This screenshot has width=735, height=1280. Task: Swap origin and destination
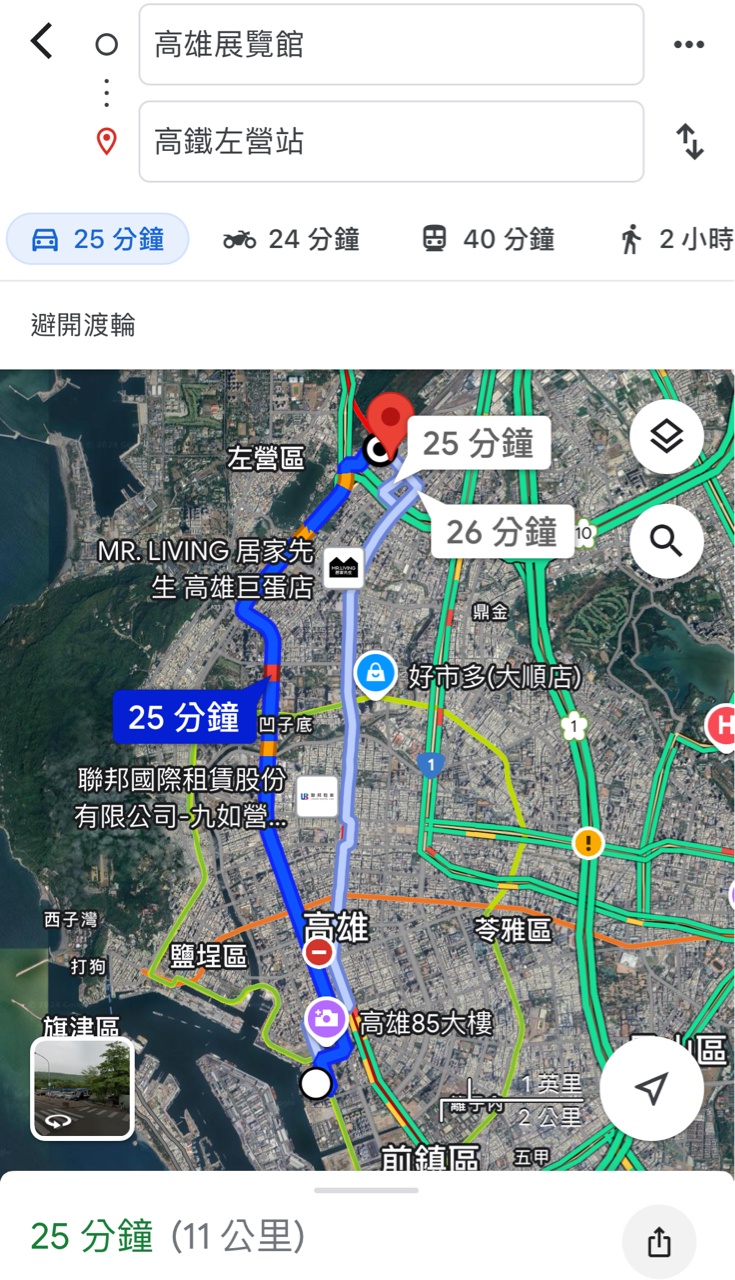pyautogui.click(x=690, y=141)
